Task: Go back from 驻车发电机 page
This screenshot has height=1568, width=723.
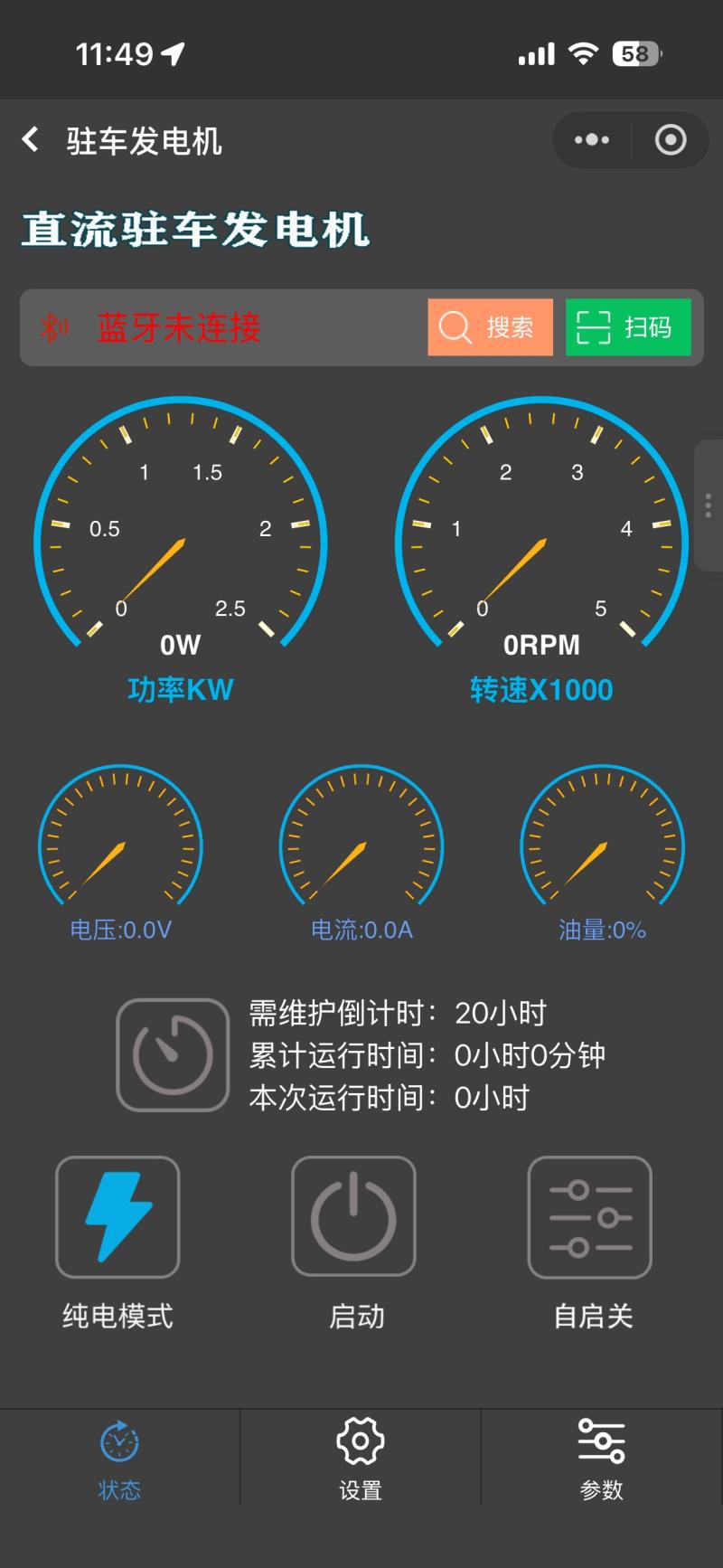Action: pos(31,140)
